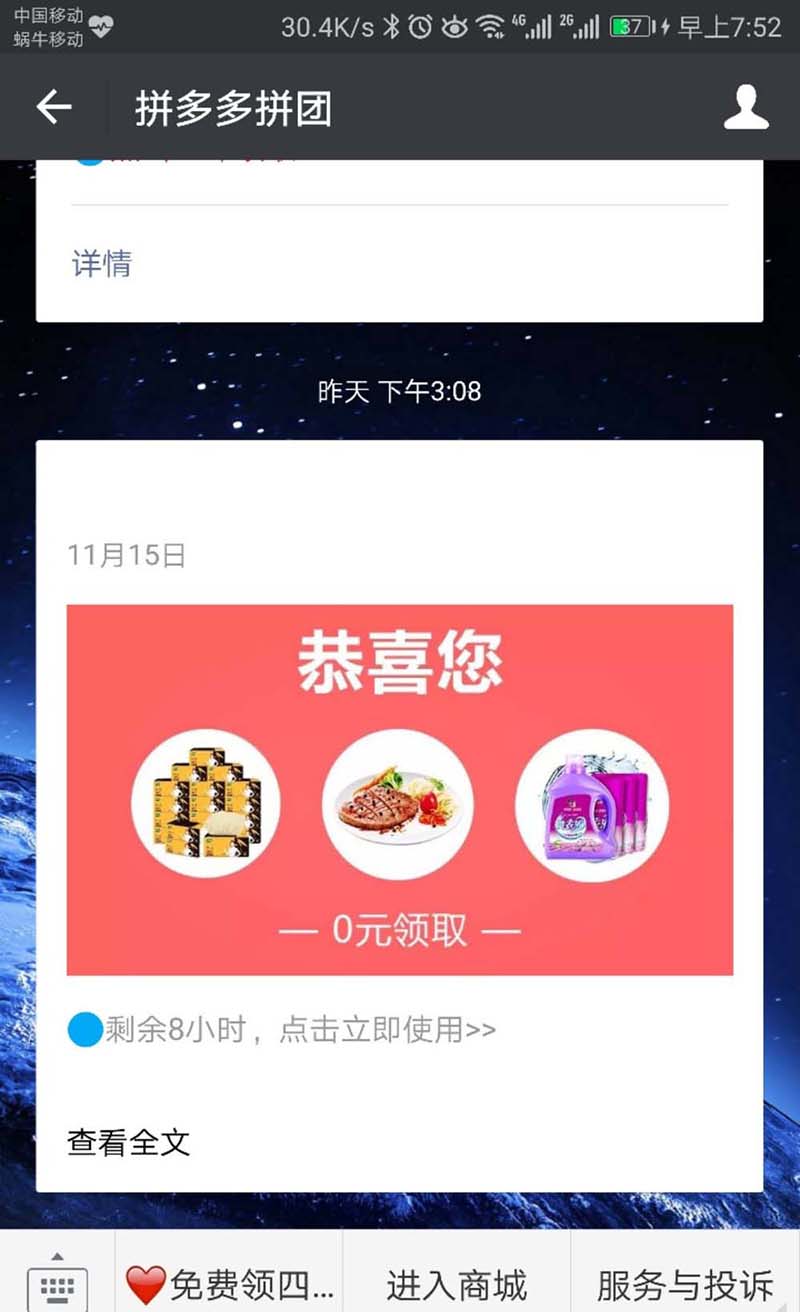Open the 恭喜您 0元领取 promo card

tap(400, 789)
